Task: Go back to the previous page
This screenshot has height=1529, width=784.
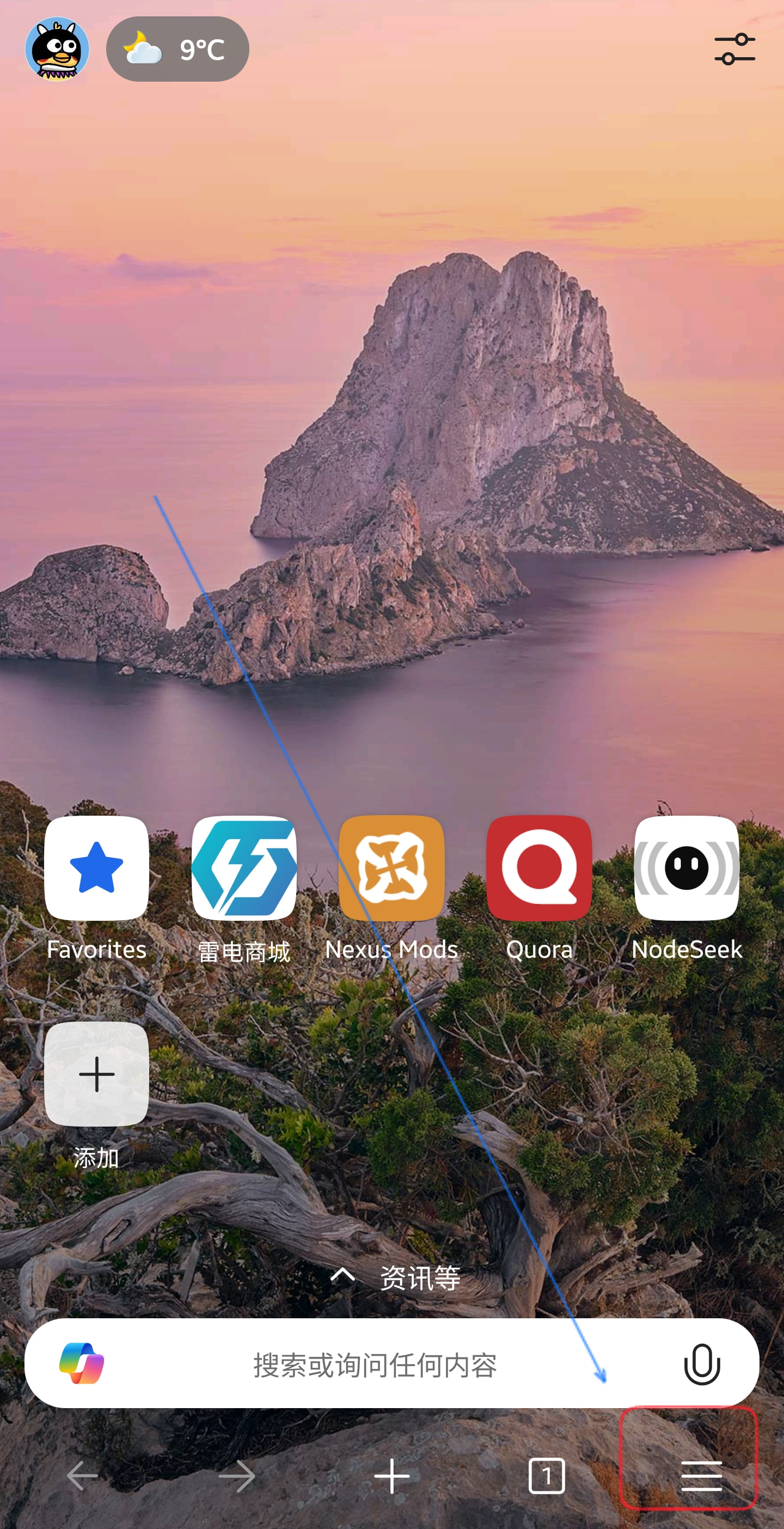Action: click(x=82, y=1476)
